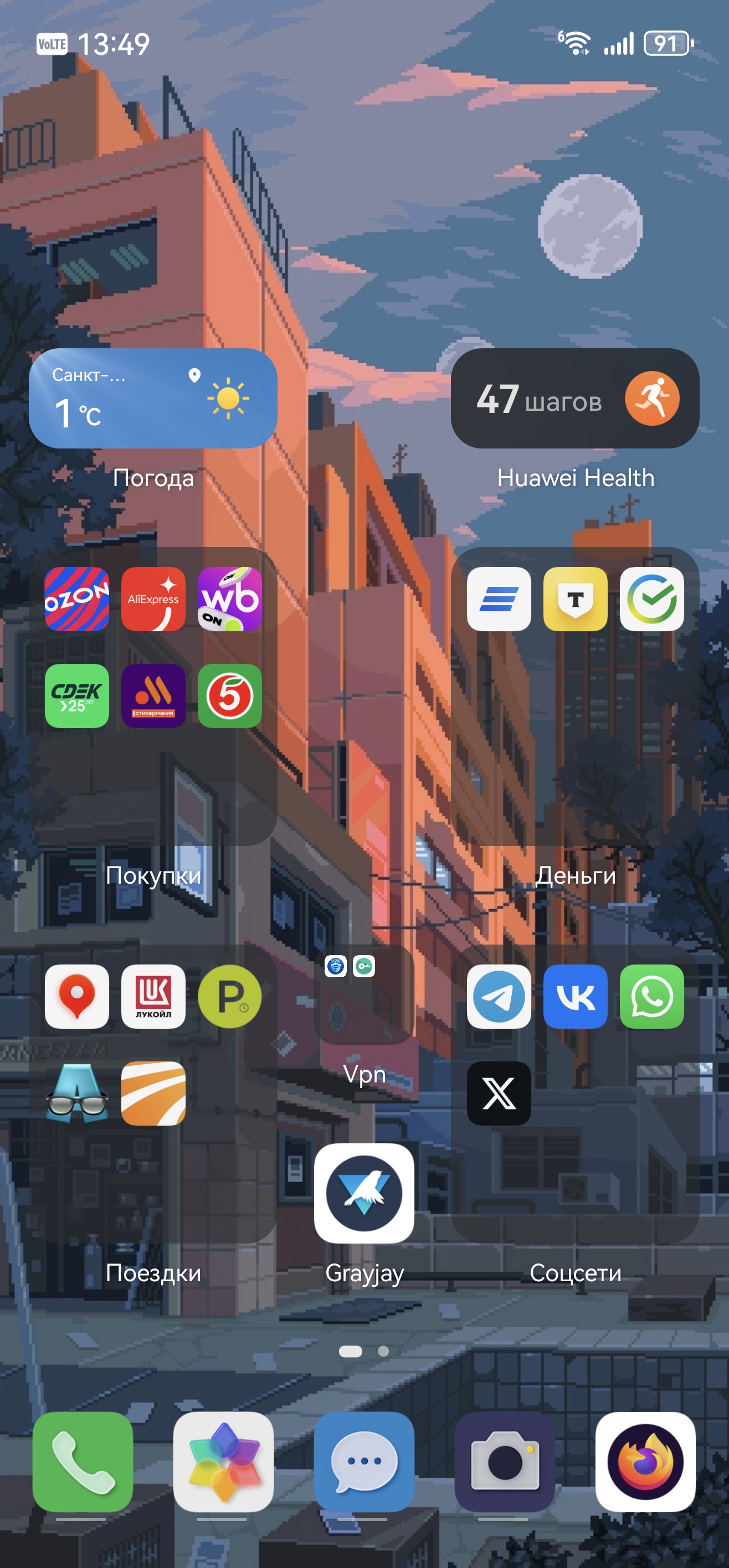The height and width of the screenshot is (1568, 729).
Task: Open the X app
Action: [499, 1093]
